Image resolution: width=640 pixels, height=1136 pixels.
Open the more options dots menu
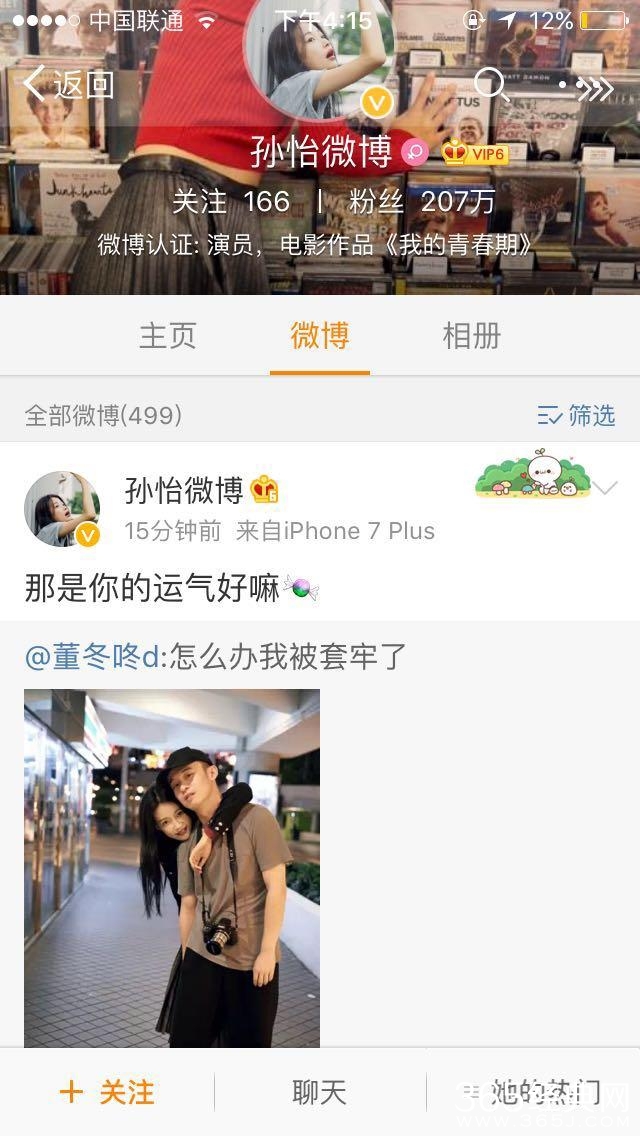587,88
